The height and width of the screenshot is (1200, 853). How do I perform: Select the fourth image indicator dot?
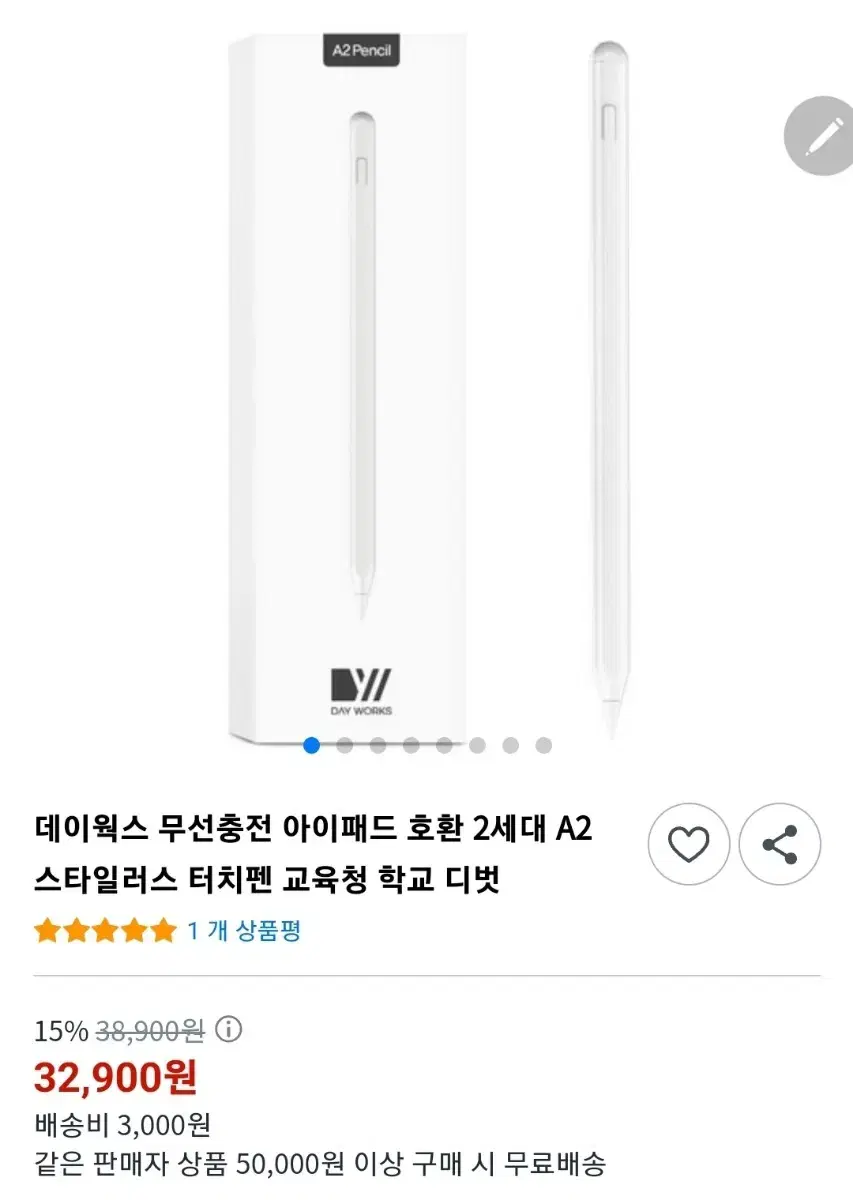(410, 746)
